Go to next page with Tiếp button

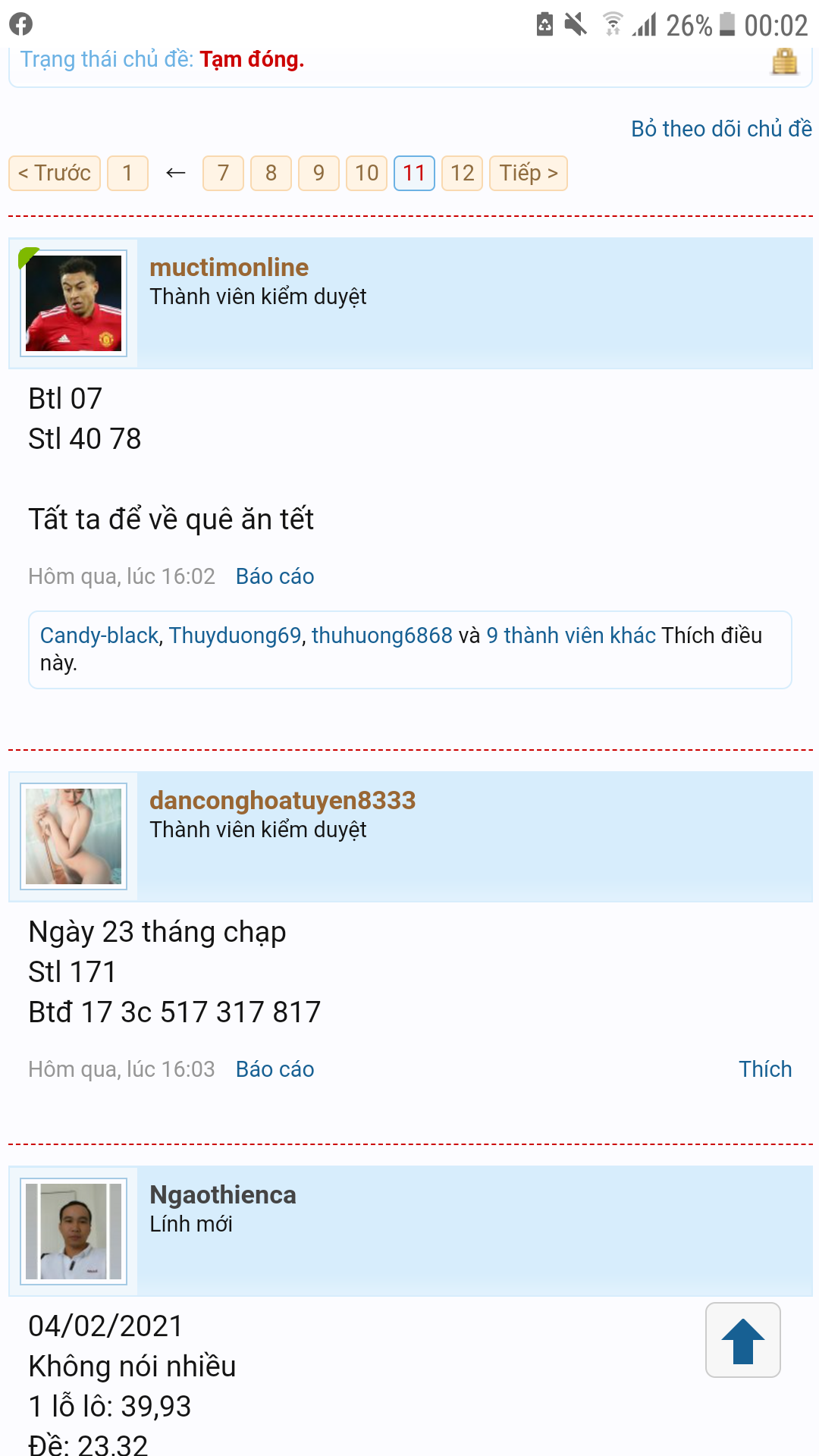pyautogui.click(x=529, y=173)
